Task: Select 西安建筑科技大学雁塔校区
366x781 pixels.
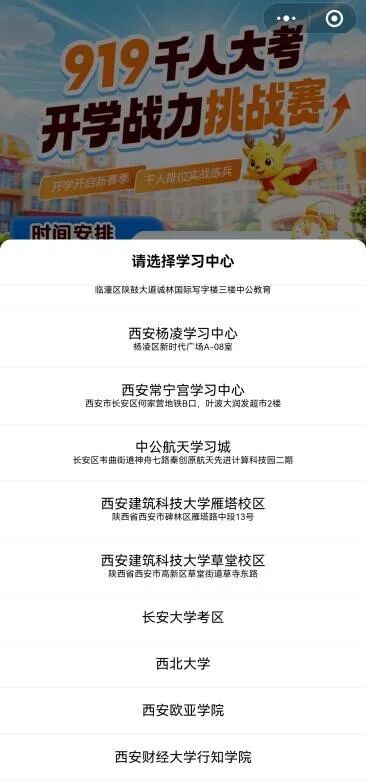Action: pyautogui.click(x=183, y=509)
